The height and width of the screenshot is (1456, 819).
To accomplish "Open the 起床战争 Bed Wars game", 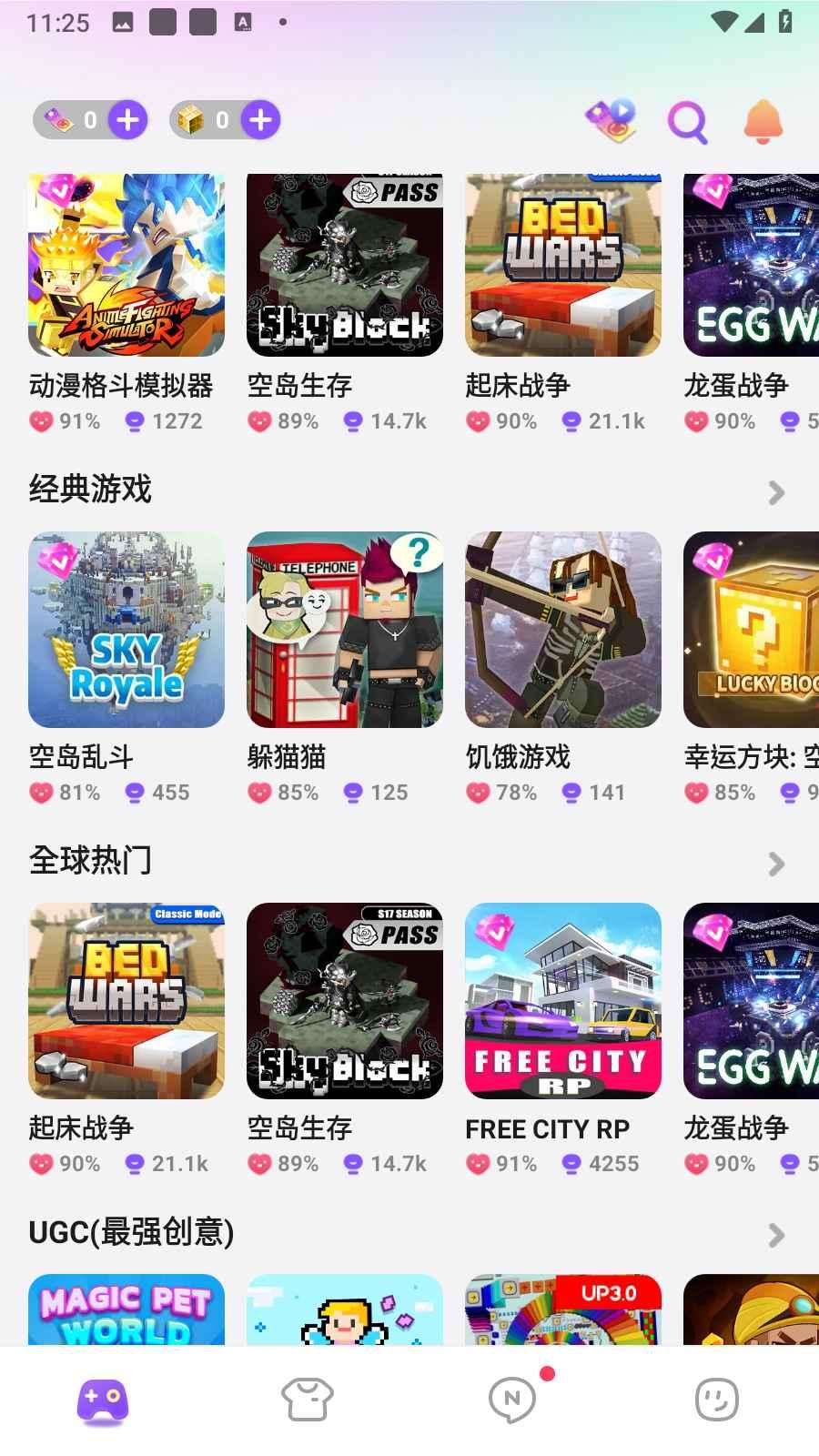I will click(x=562, y=264).
